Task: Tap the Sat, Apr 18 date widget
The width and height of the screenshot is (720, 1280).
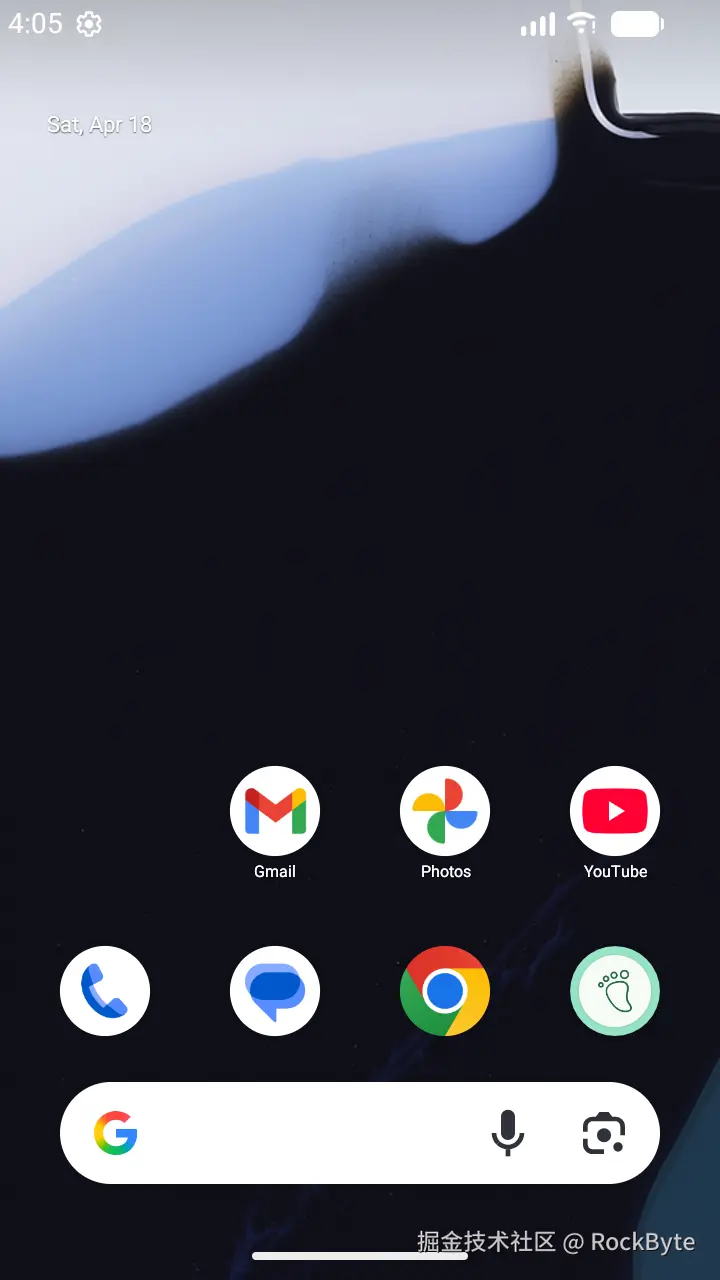Action: 100,125
